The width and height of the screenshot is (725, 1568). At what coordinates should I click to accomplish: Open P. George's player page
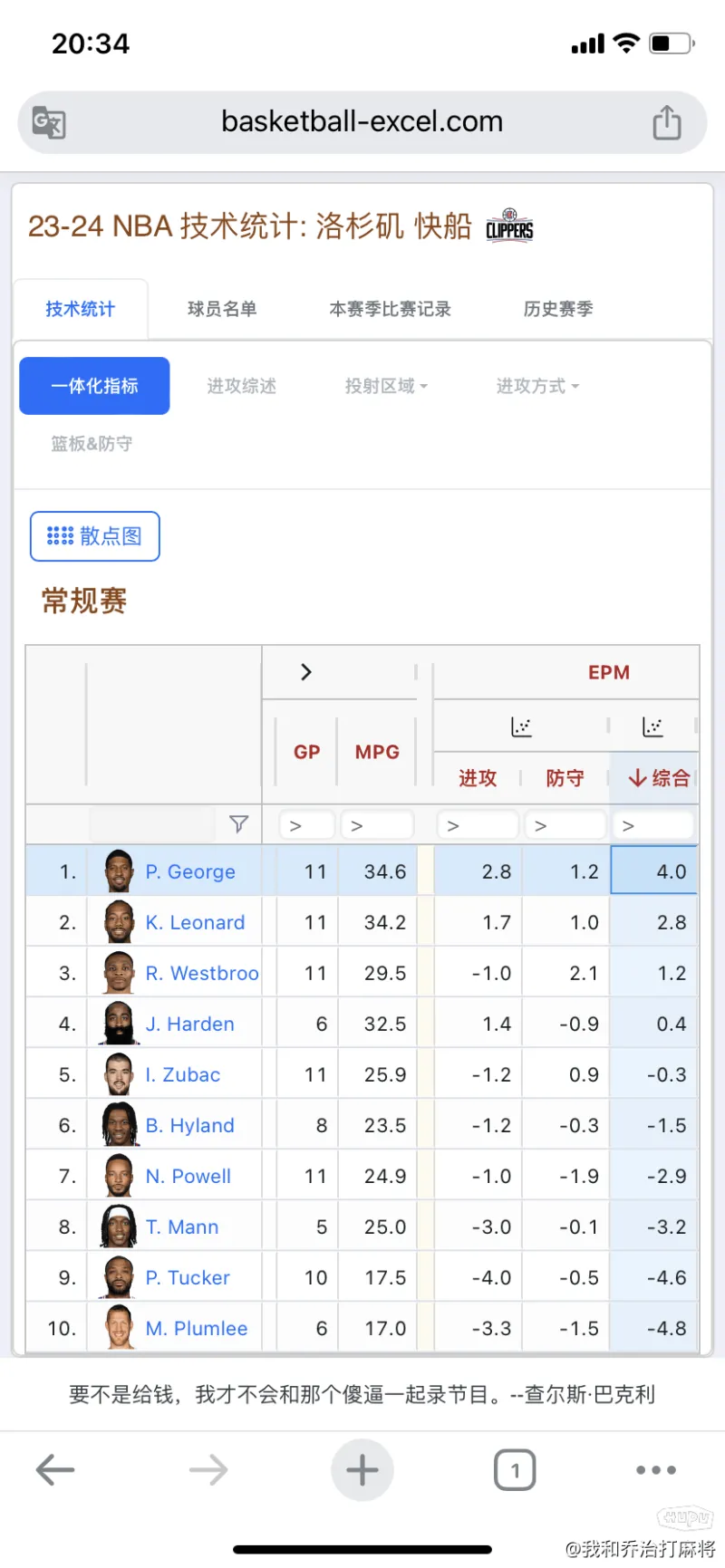(x=190, y=871)
